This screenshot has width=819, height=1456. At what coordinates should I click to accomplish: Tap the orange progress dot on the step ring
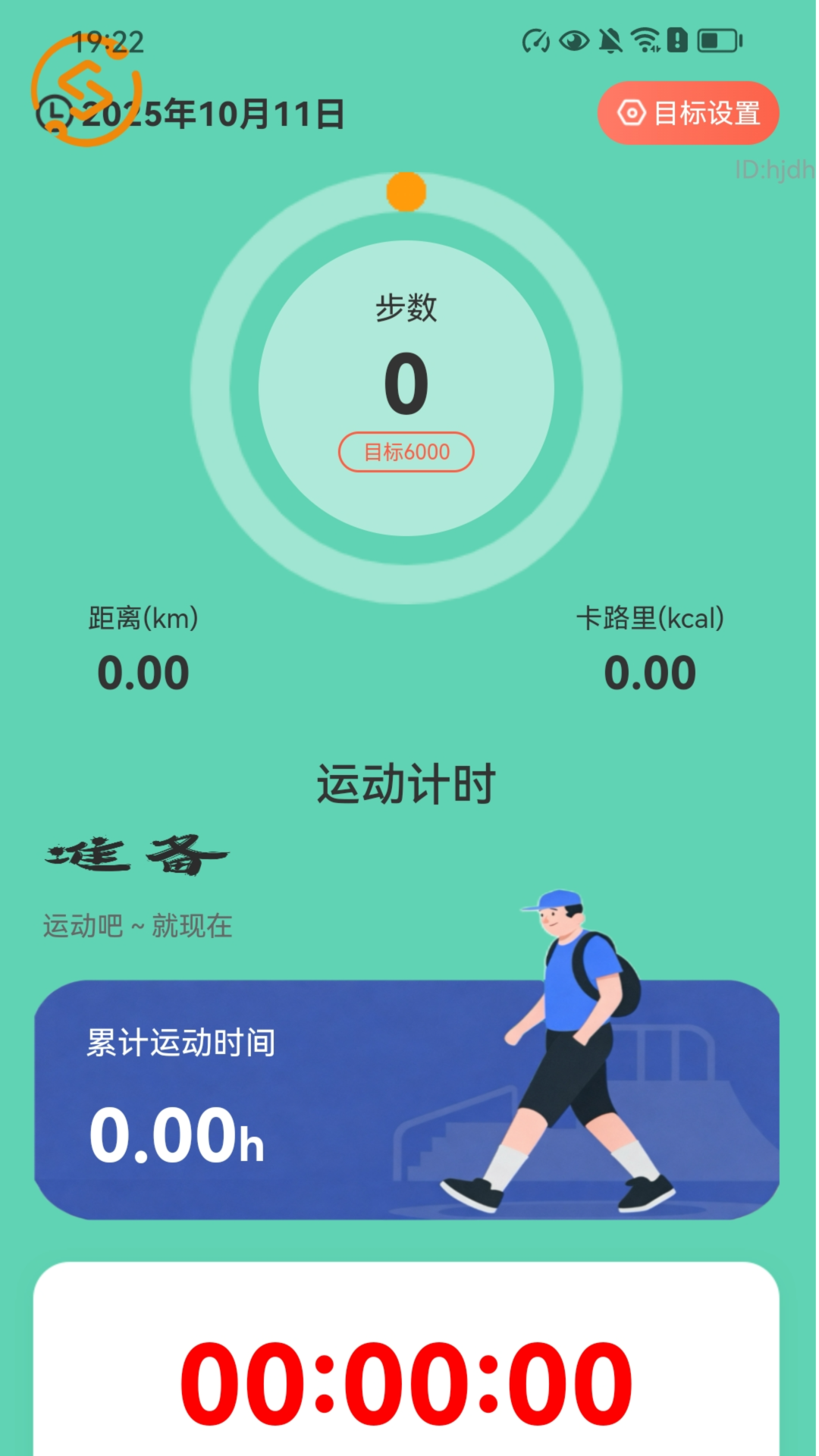point(406,192)
